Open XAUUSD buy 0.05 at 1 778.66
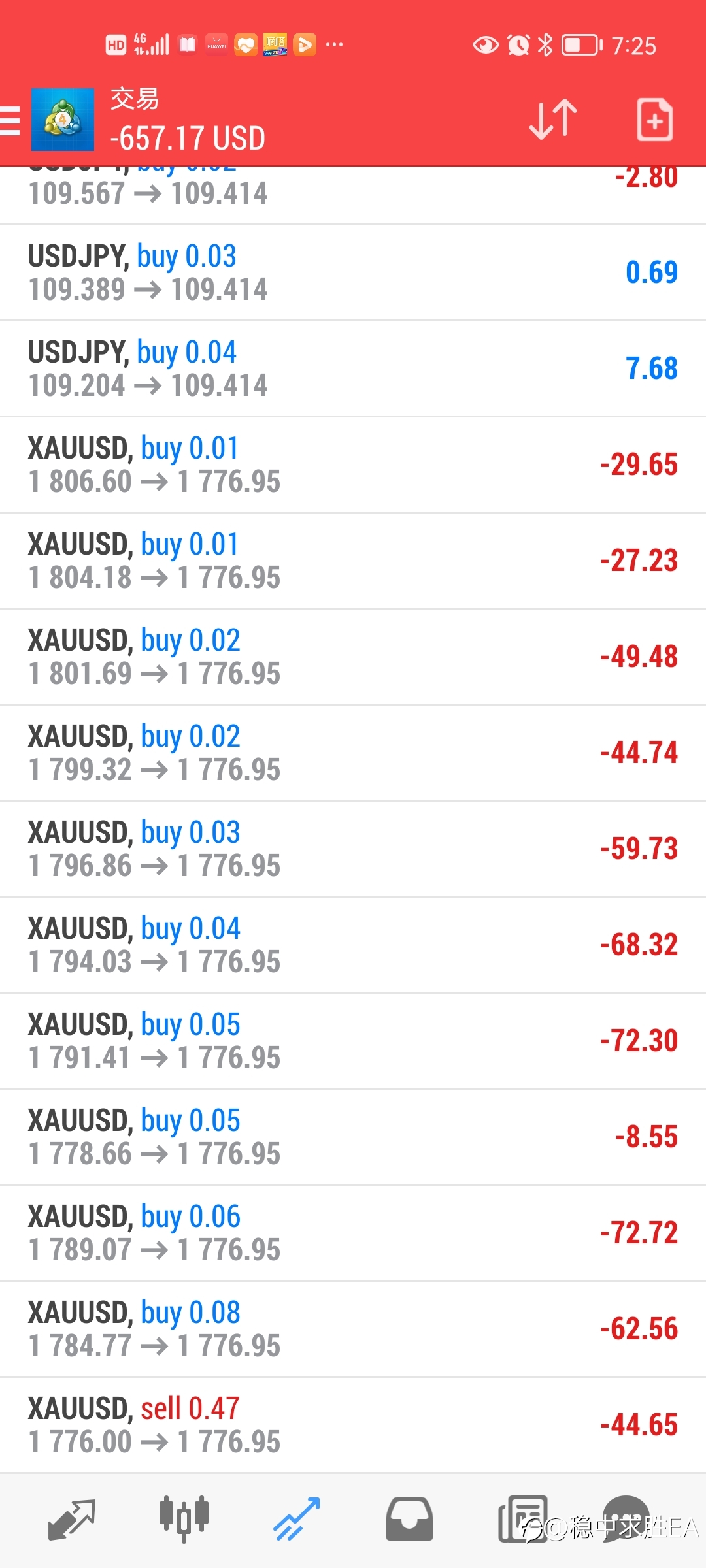Screen dimensions: 706x1568 pos(353,1137)
